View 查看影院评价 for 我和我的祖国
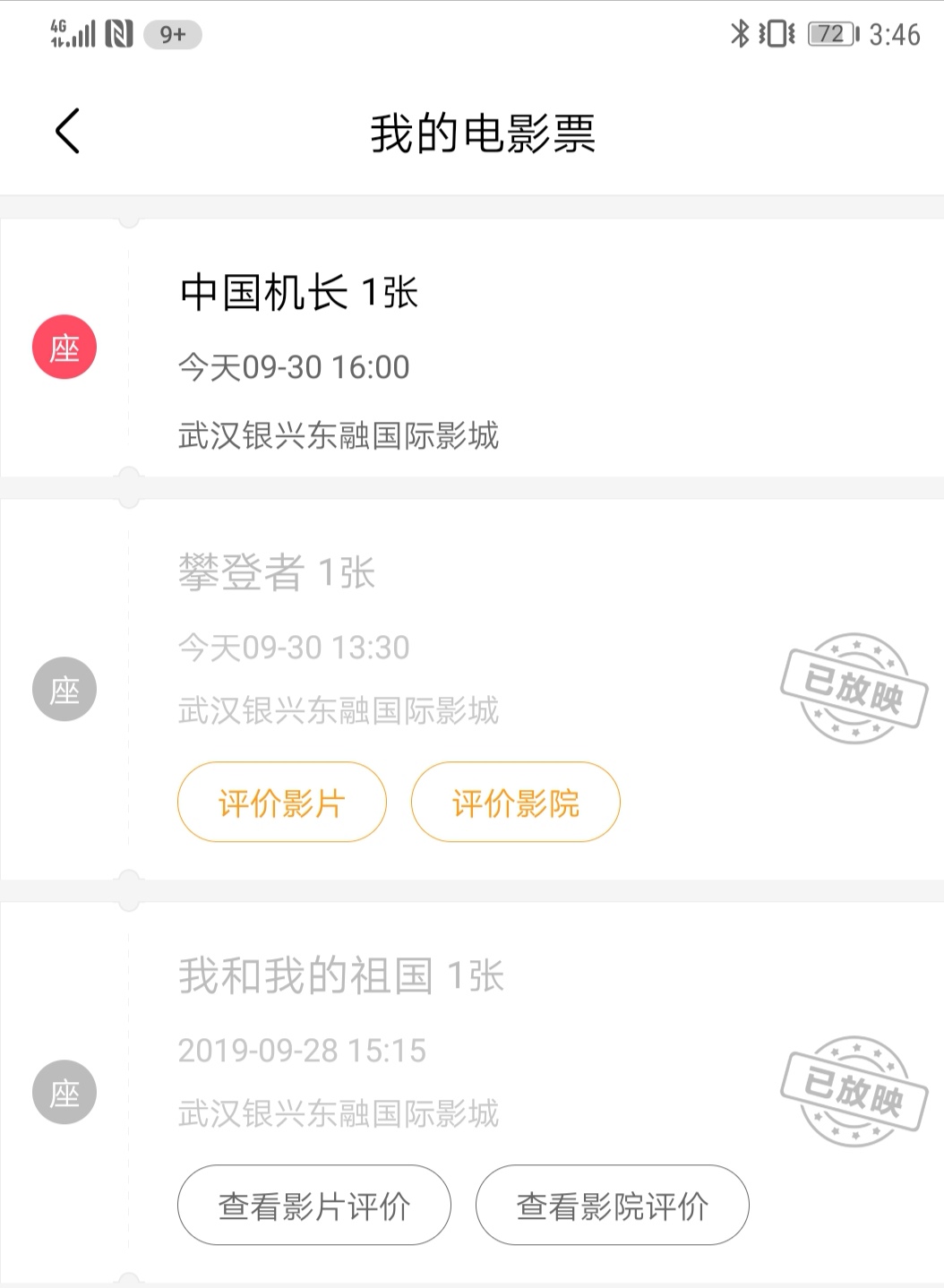 click(612, 1206)
